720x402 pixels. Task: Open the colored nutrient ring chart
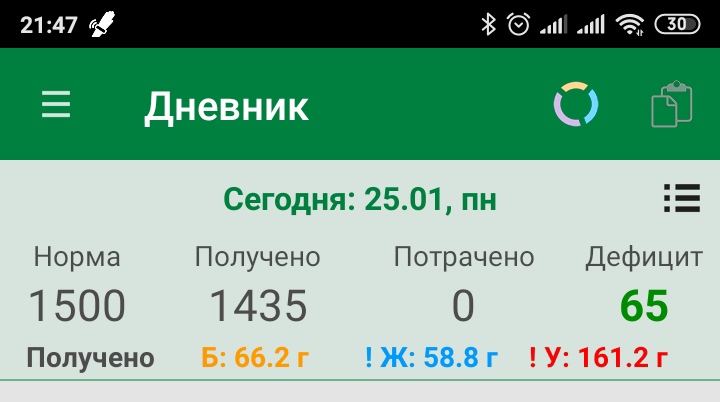(576, 105)
